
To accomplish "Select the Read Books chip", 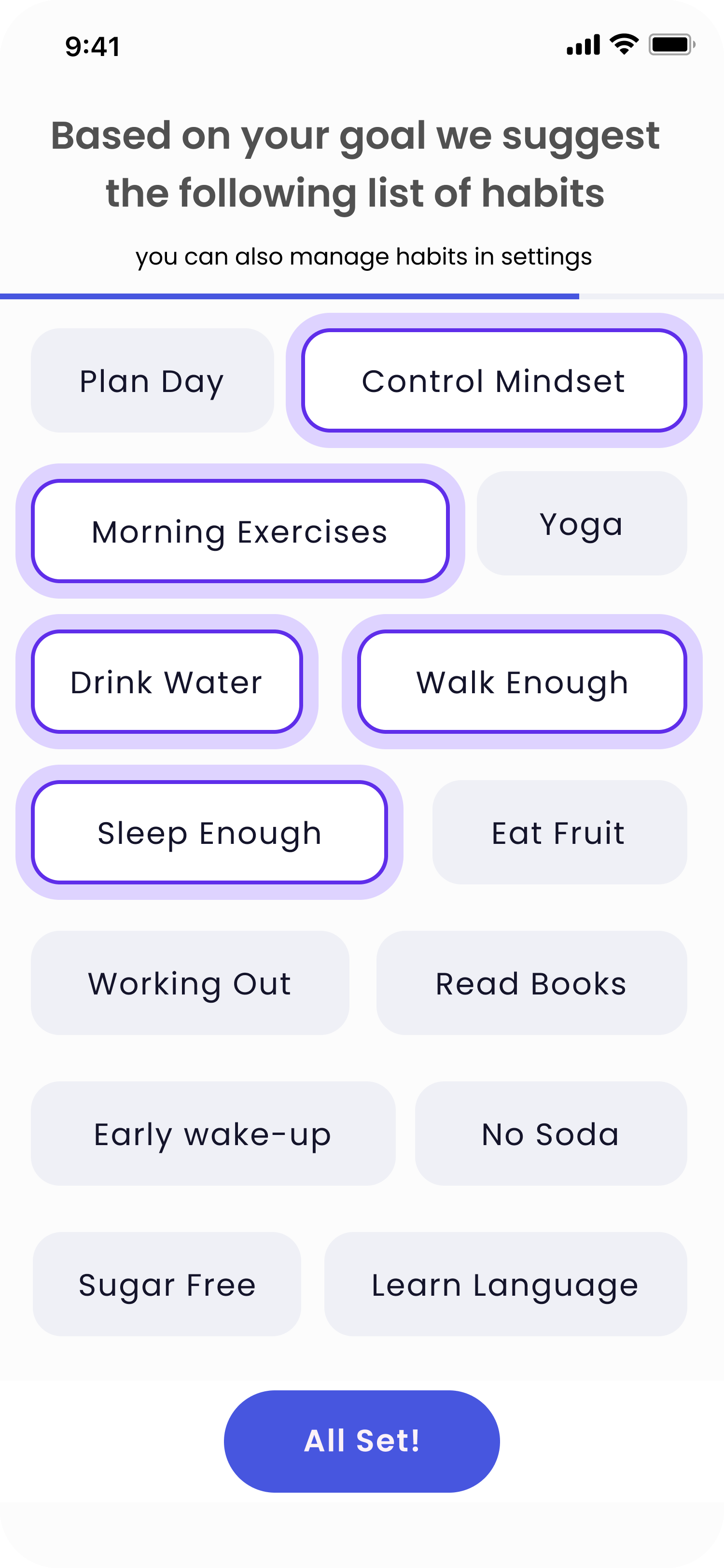I will pyautogui.click(x=531, y=982).
